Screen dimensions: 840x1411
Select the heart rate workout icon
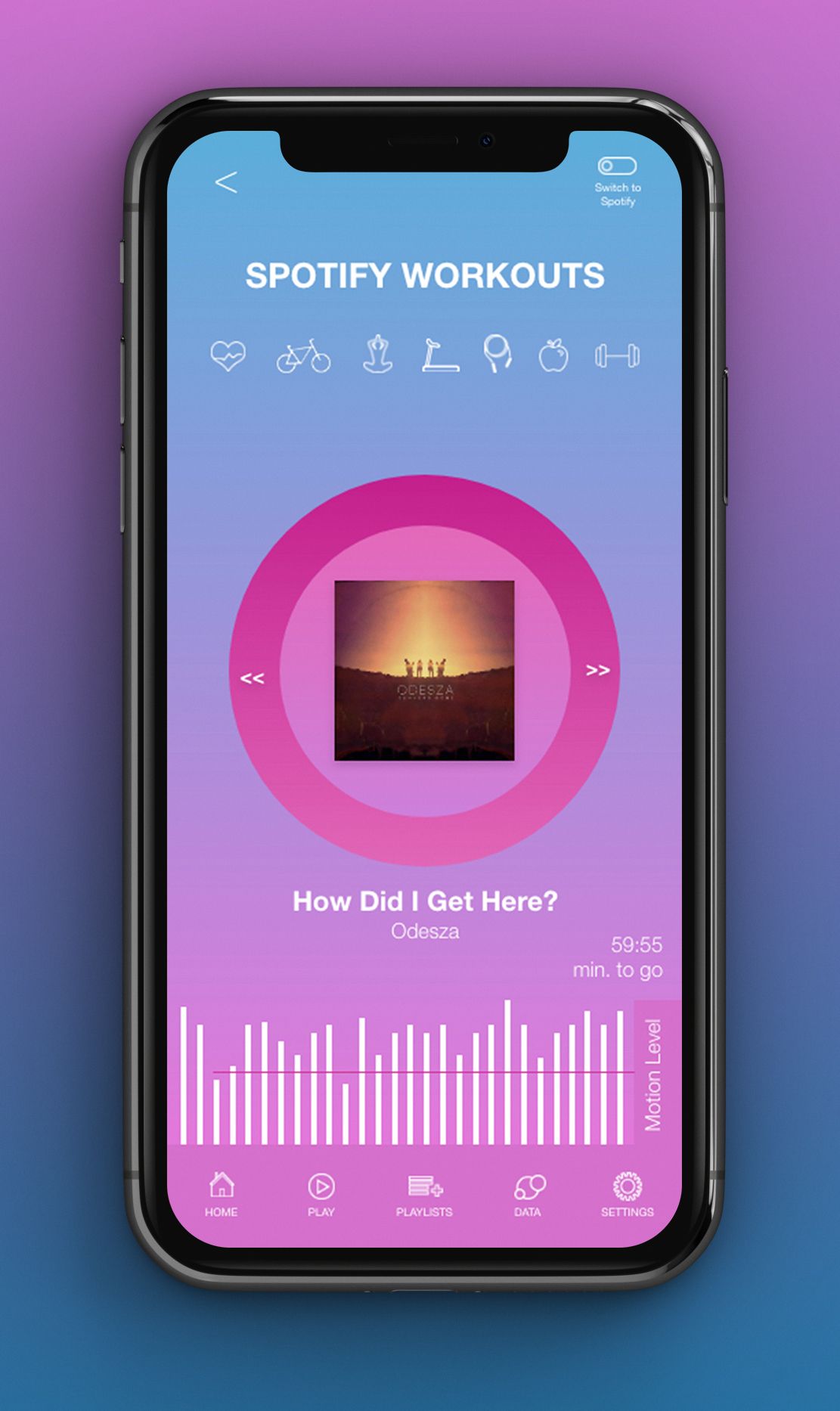(x=228, y=355)
